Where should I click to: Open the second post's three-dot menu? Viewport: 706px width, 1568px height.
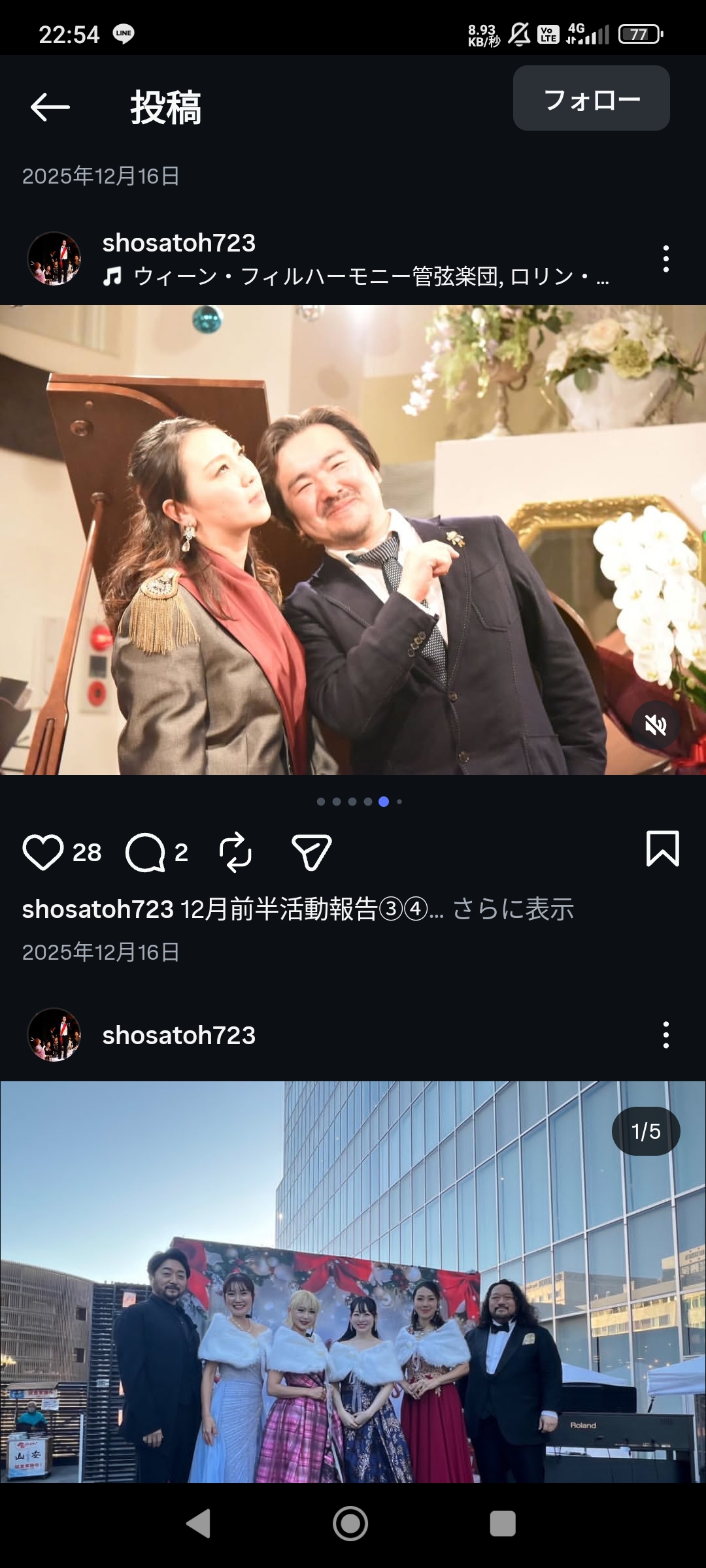coord(665,1035)
